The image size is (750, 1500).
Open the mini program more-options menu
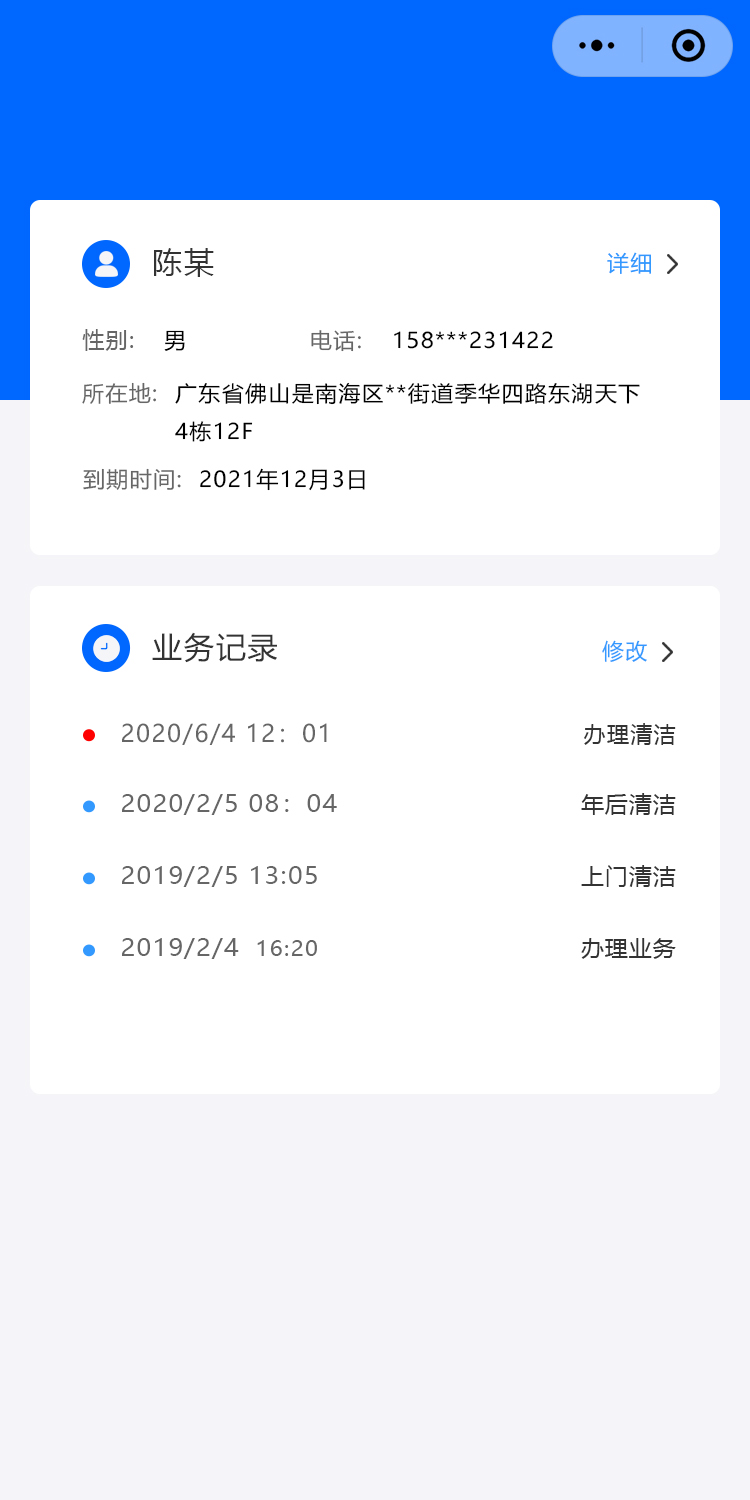coord(597,46)
